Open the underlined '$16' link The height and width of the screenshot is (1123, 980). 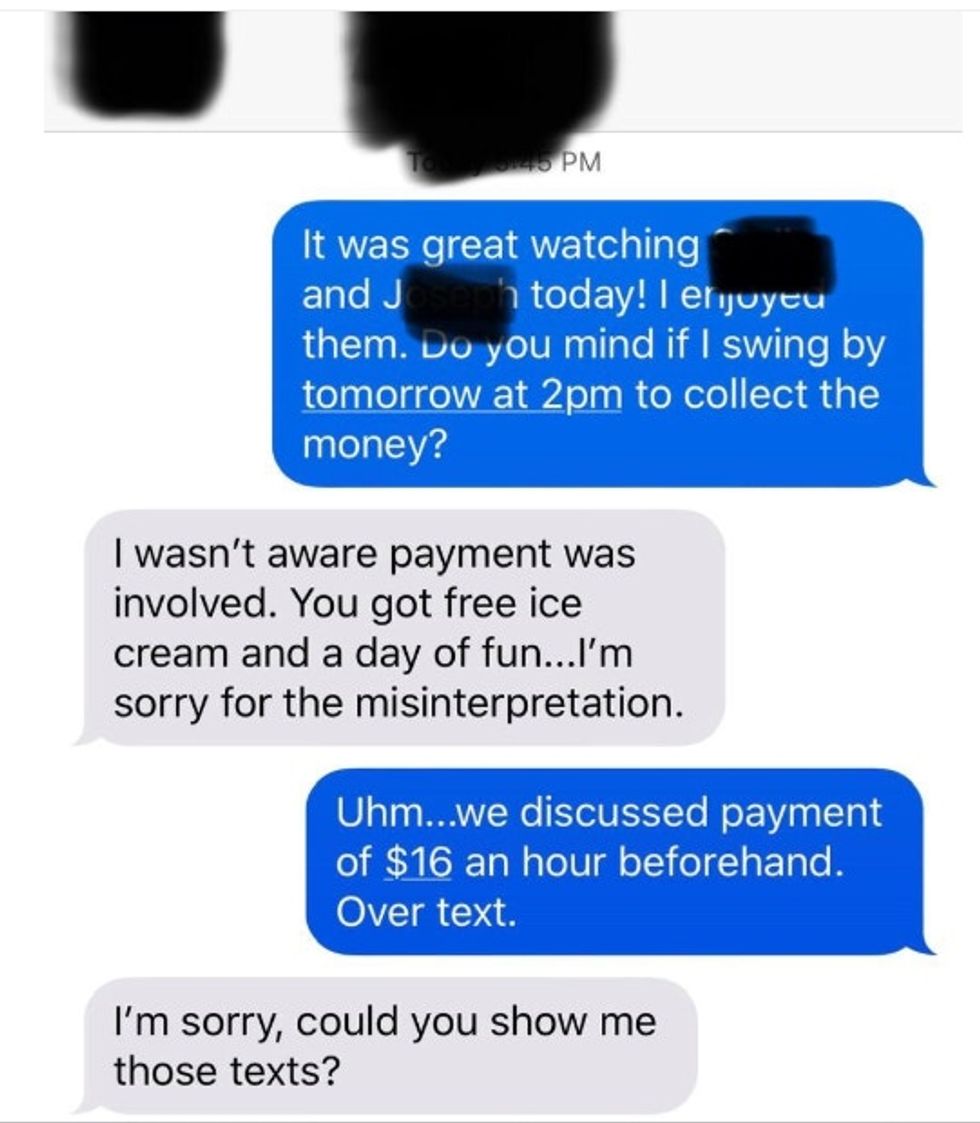(418, 862)
